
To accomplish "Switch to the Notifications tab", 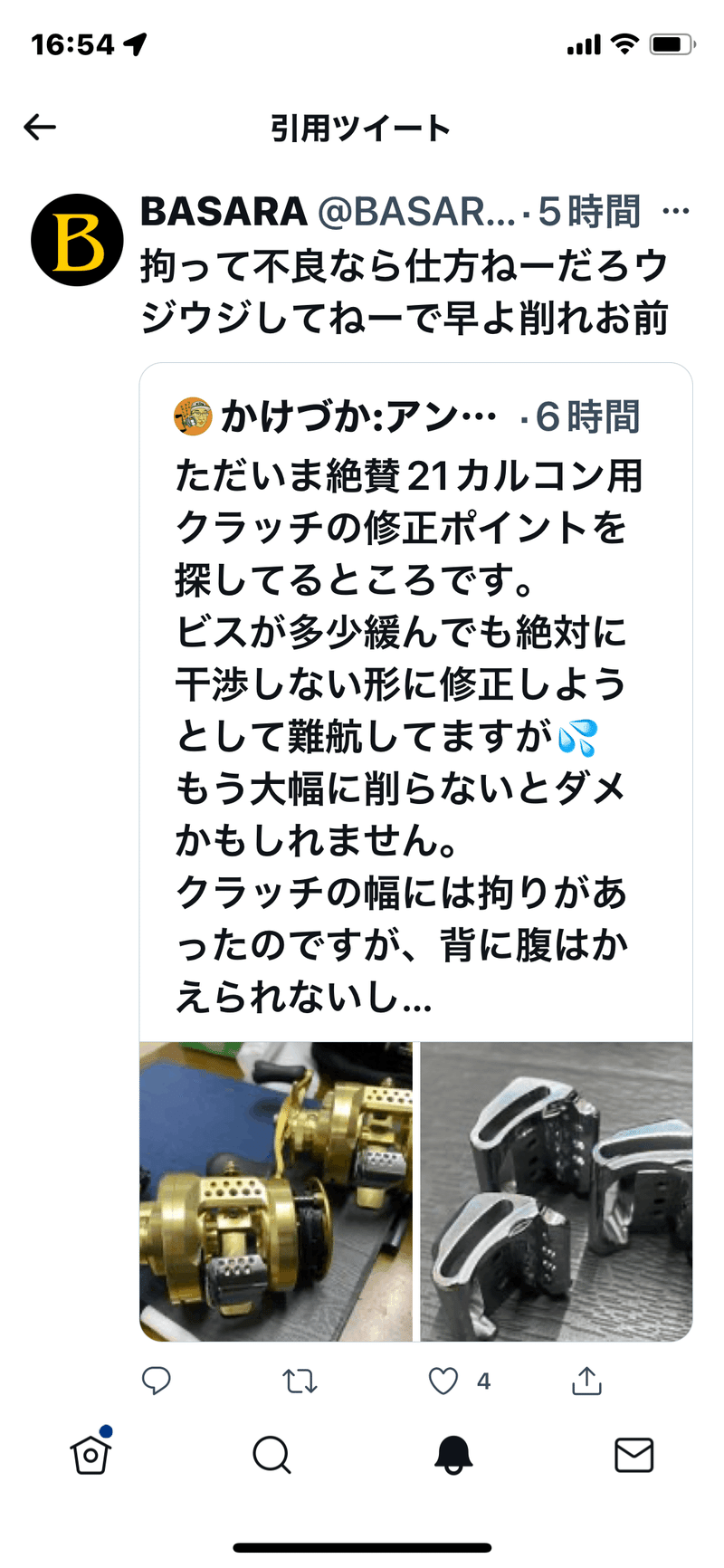I will pyautogui.click(x=453, y=1456).
